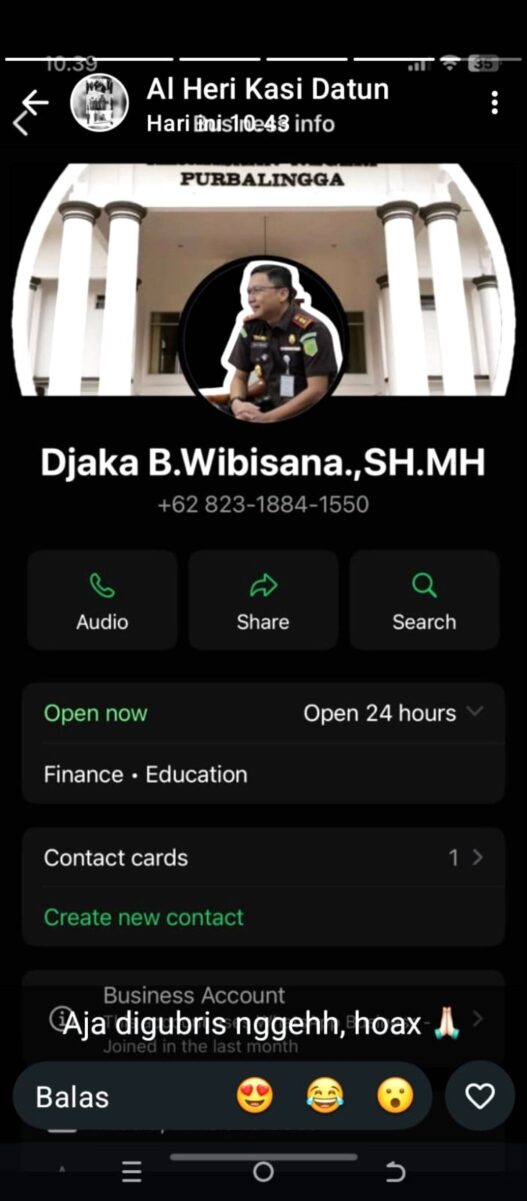This screenshot has height=1201, width=527.
Task: React with the surprised face emoji
Action: 395,1097
